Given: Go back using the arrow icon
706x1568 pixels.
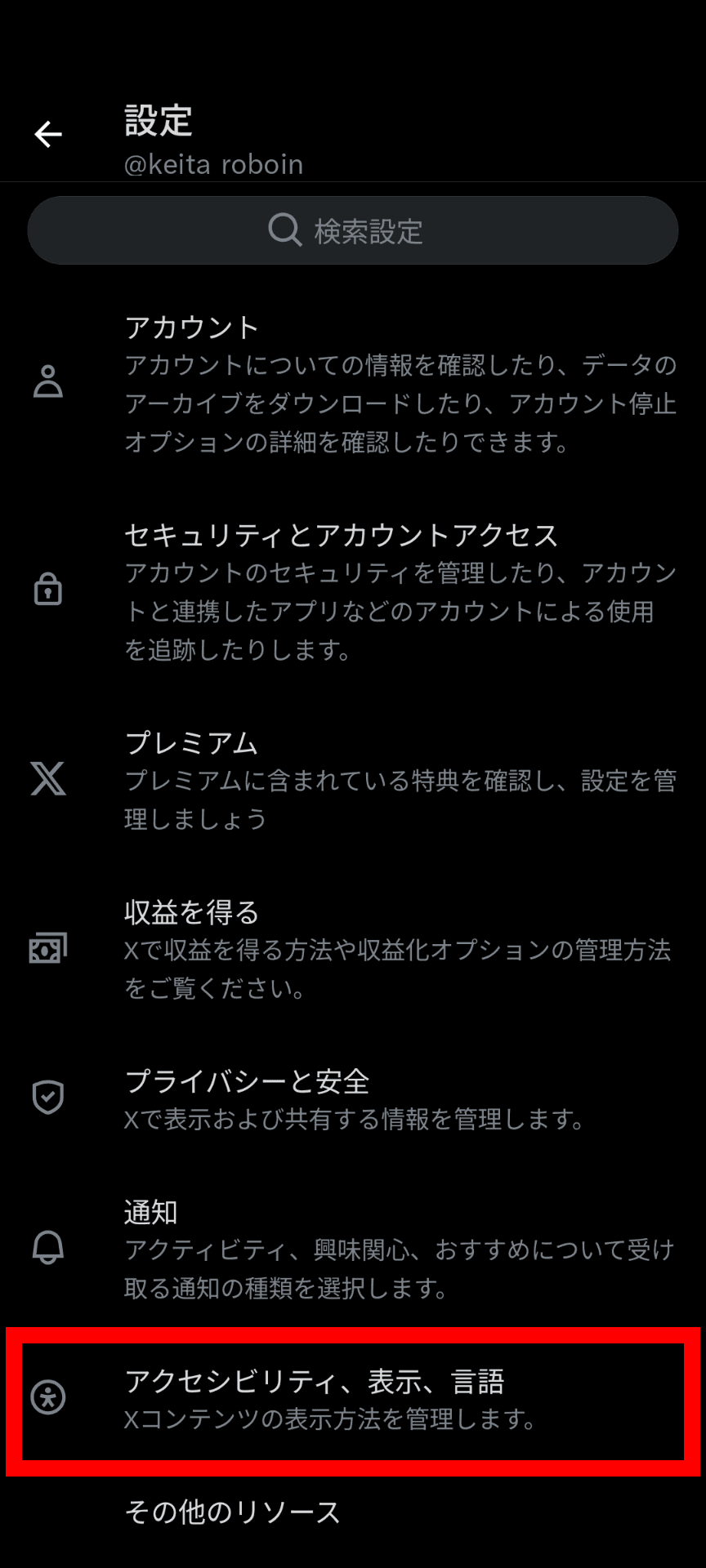Looking at the screenshot, I should point(48,134).
